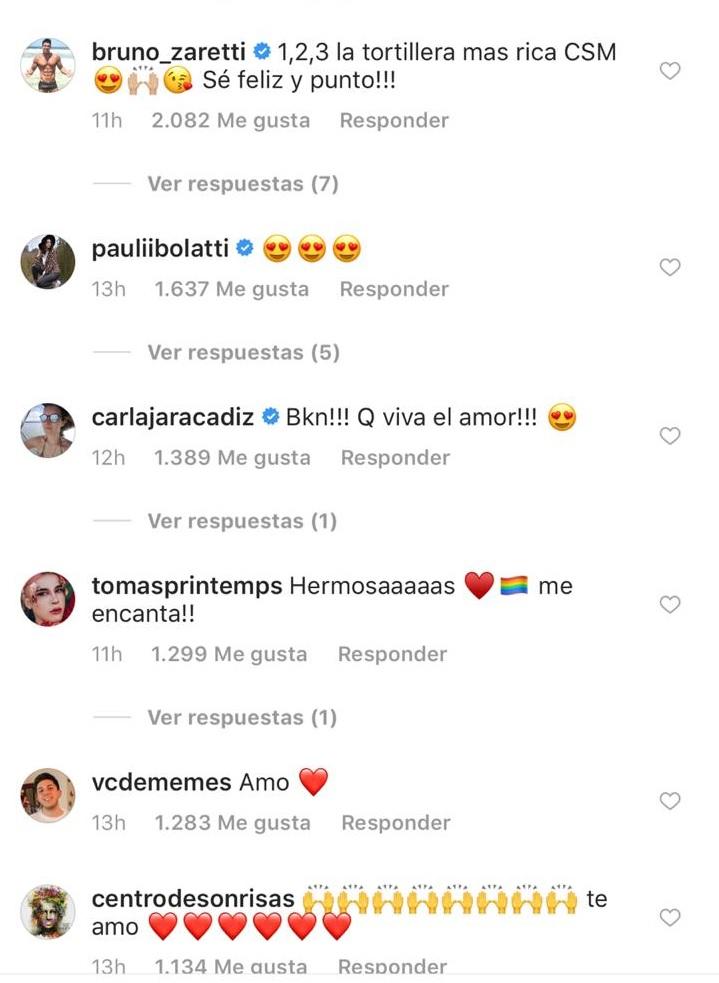Reply to bruno_zaretti's comment

(394, 121)
